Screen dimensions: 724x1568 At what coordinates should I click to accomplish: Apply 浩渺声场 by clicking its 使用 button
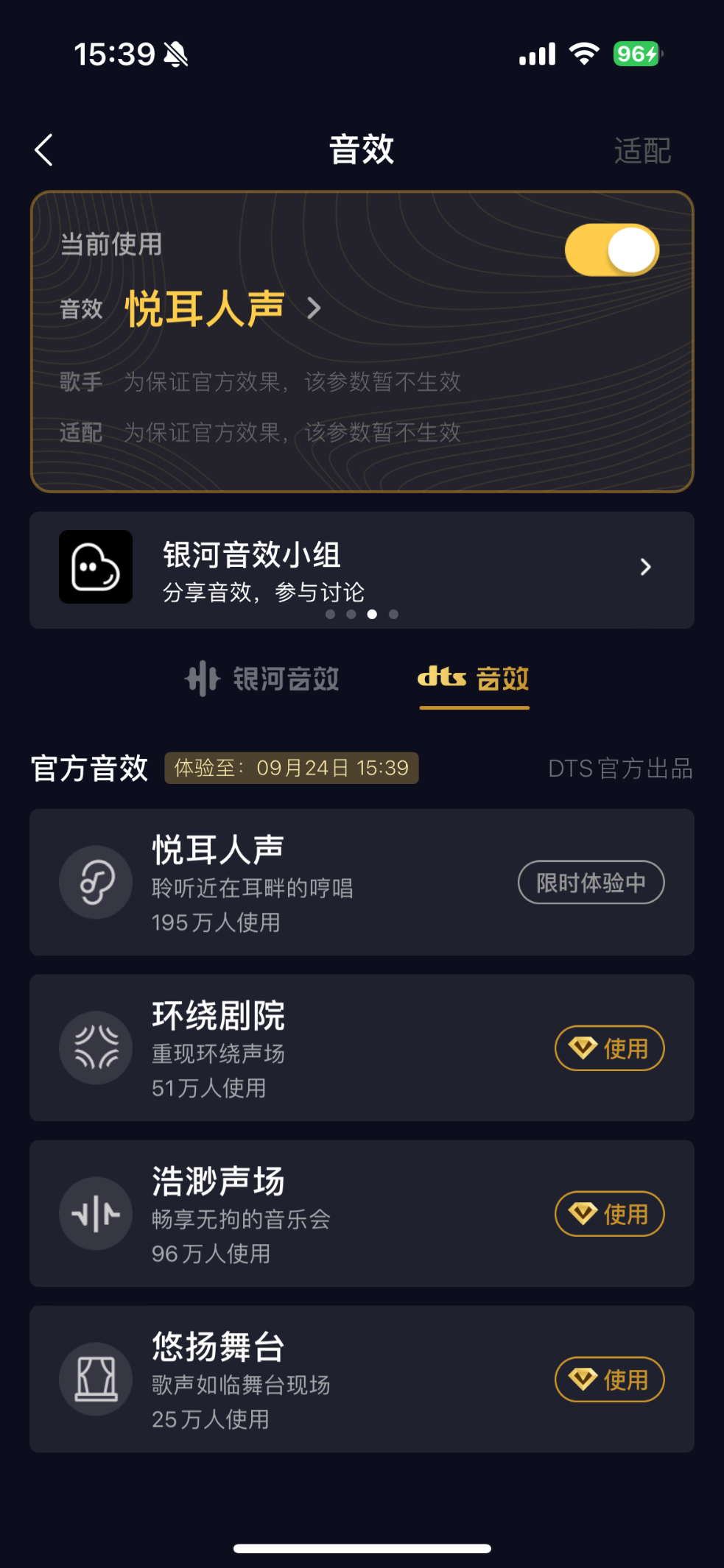click(x=608, y=1213)
